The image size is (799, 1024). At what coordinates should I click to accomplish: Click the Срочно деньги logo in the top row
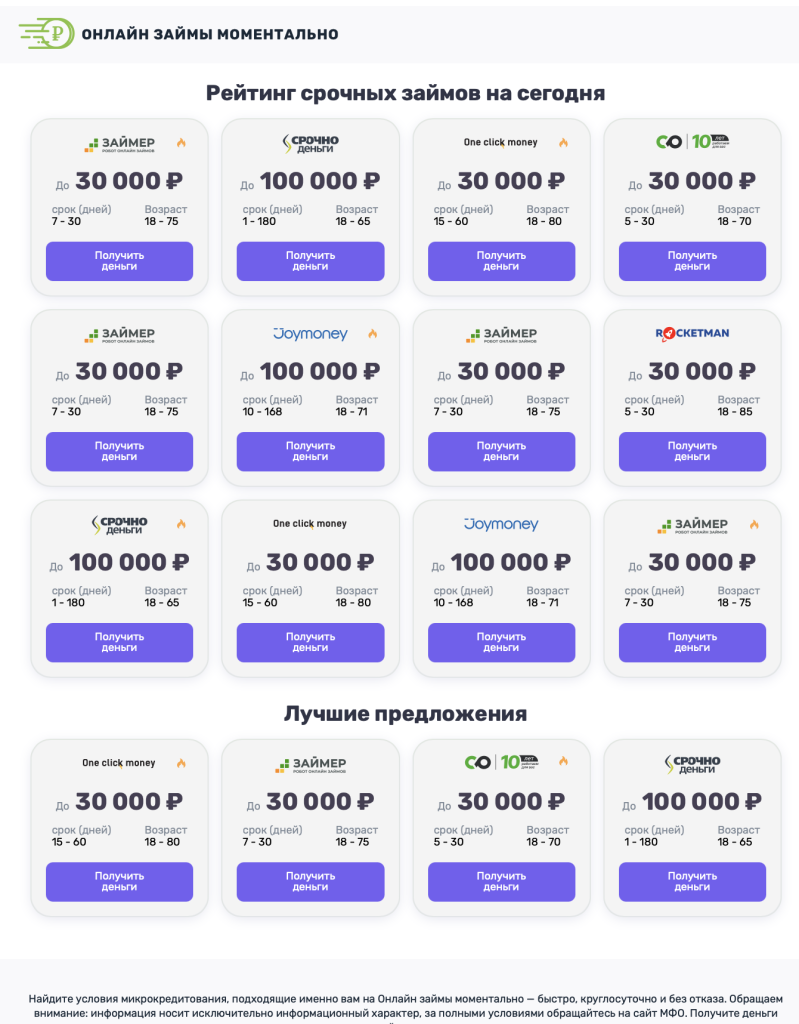point(311,142)
